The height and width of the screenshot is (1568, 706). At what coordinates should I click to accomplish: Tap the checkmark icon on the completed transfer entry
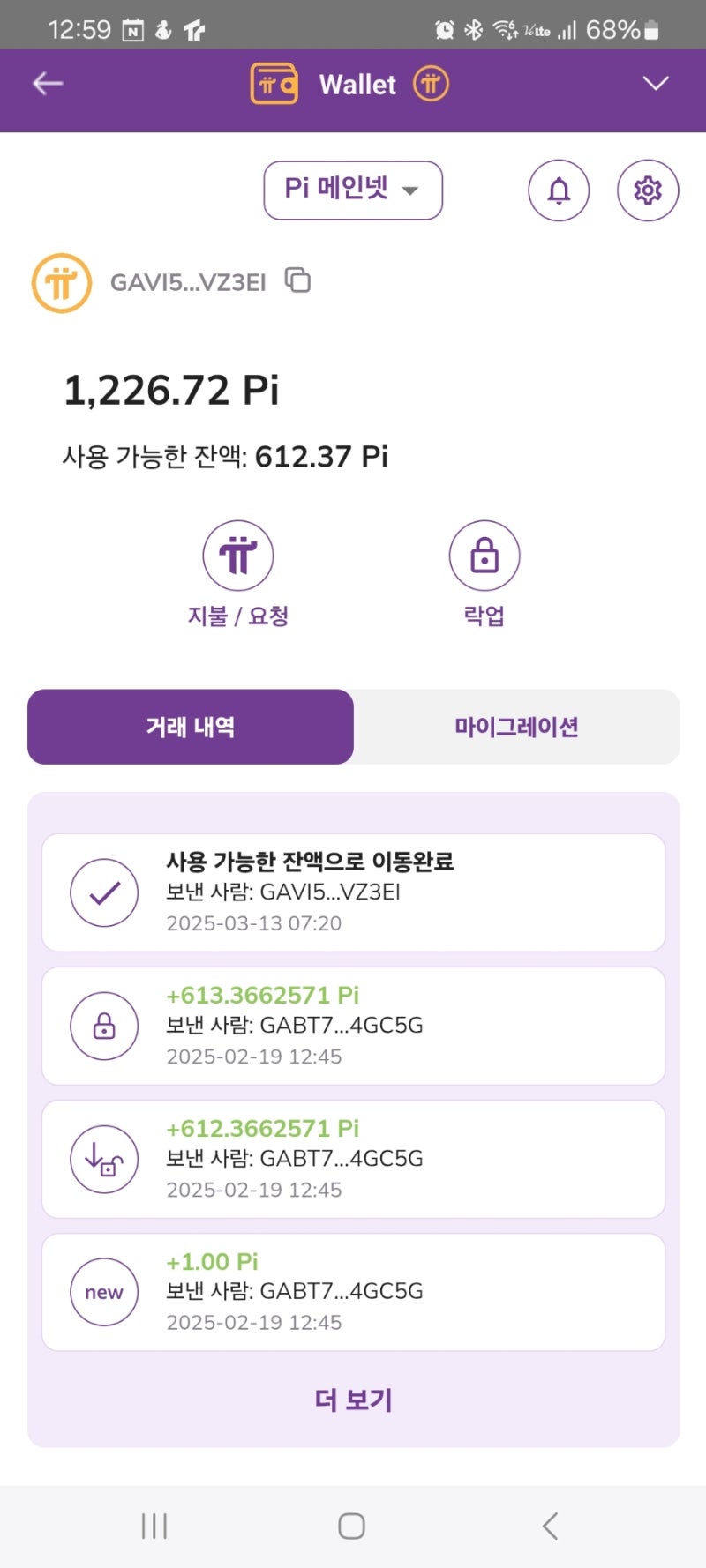coord(104,892)
